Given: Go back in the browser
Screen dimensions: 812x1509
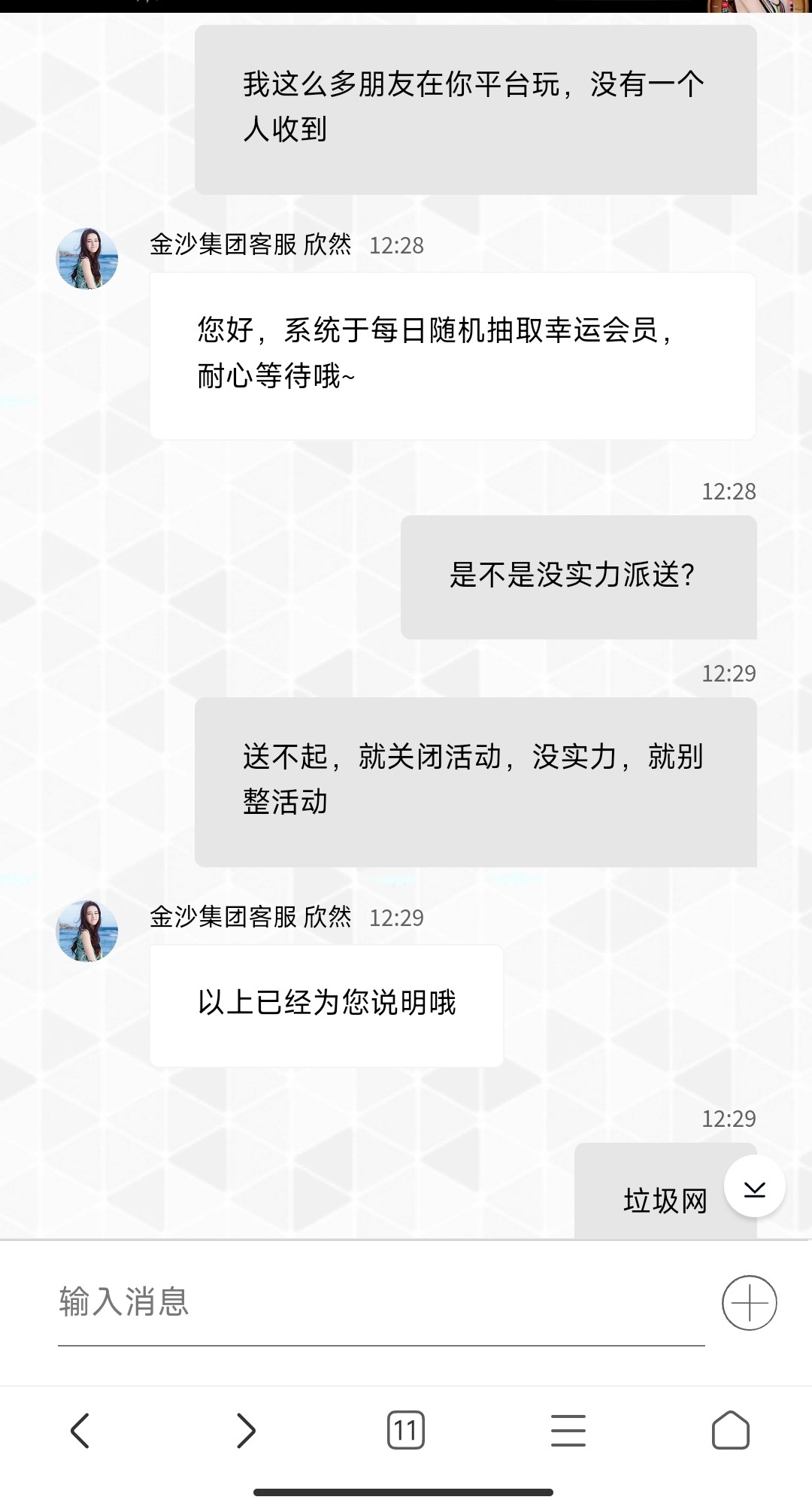Looking at the screenshot, I should (x=80, y=1430).
